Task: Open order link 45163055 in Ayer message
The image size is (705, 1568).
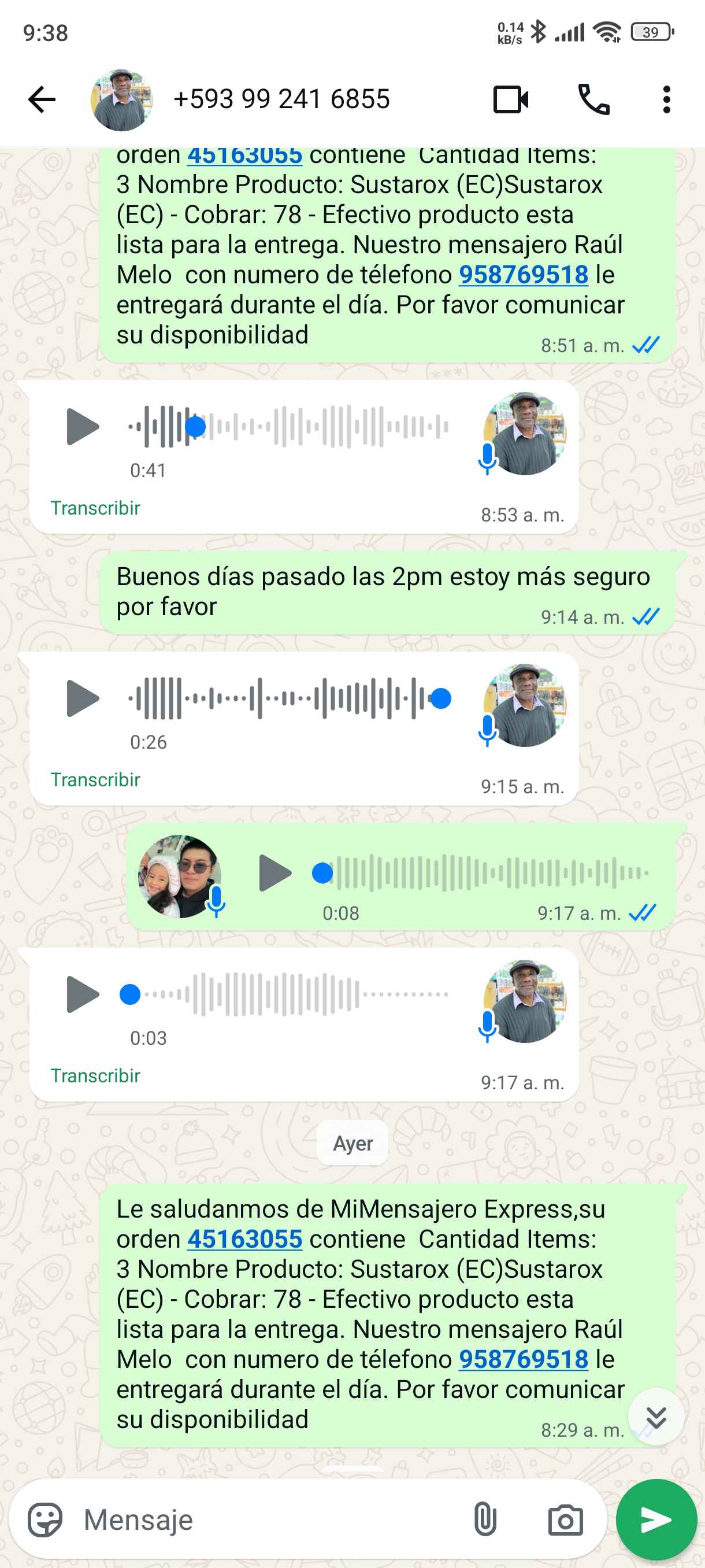Action: 244,1238
